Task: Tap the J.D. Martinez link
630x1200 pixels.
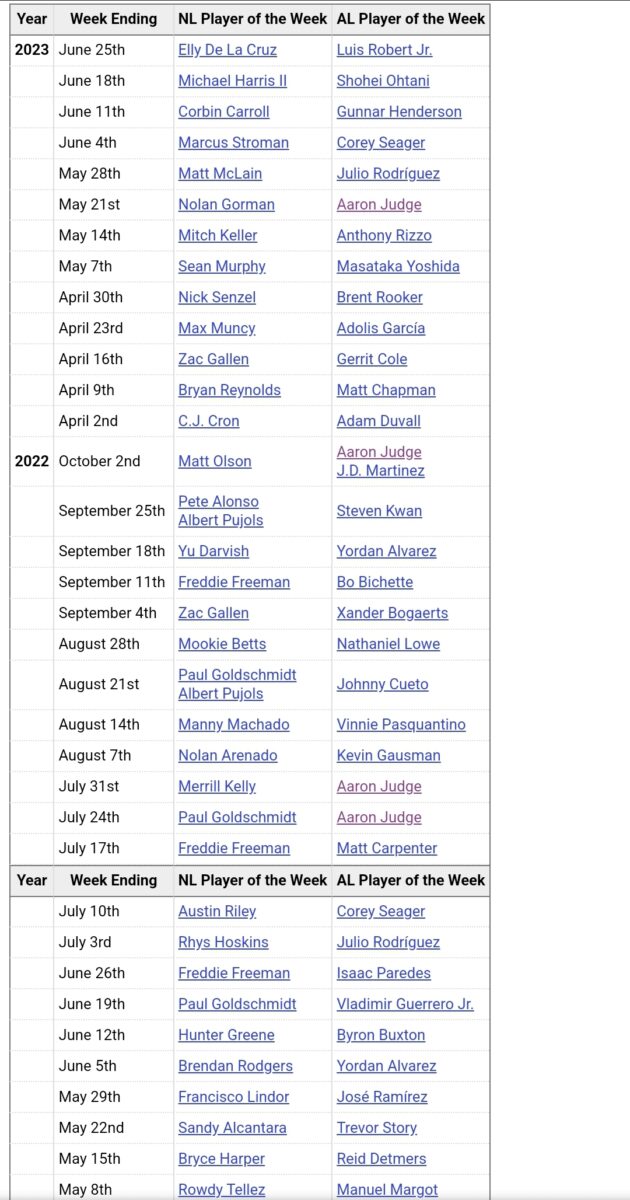Action: coord(380,471)
